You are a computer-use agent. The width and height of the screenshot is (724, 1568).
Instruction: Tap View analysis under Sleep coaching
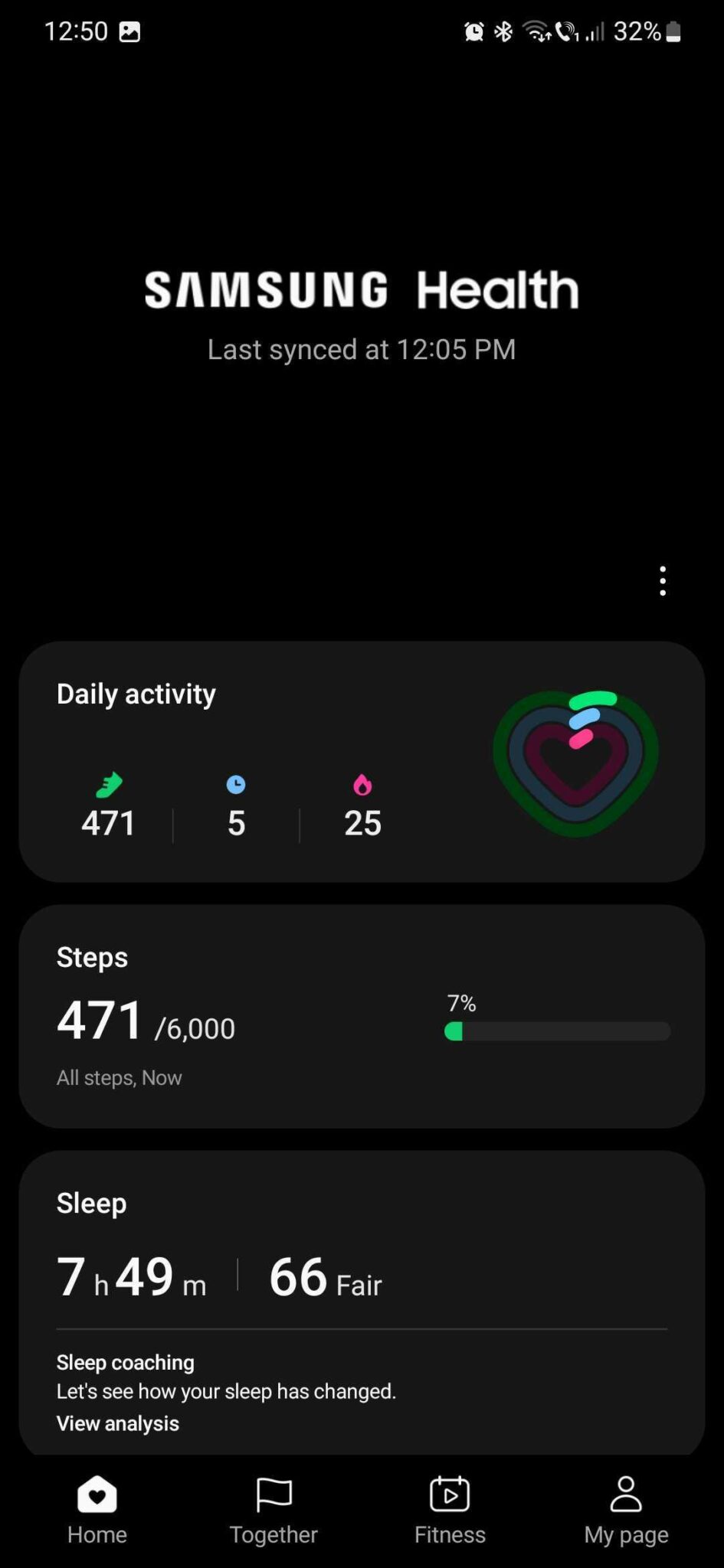(116, 1422)
